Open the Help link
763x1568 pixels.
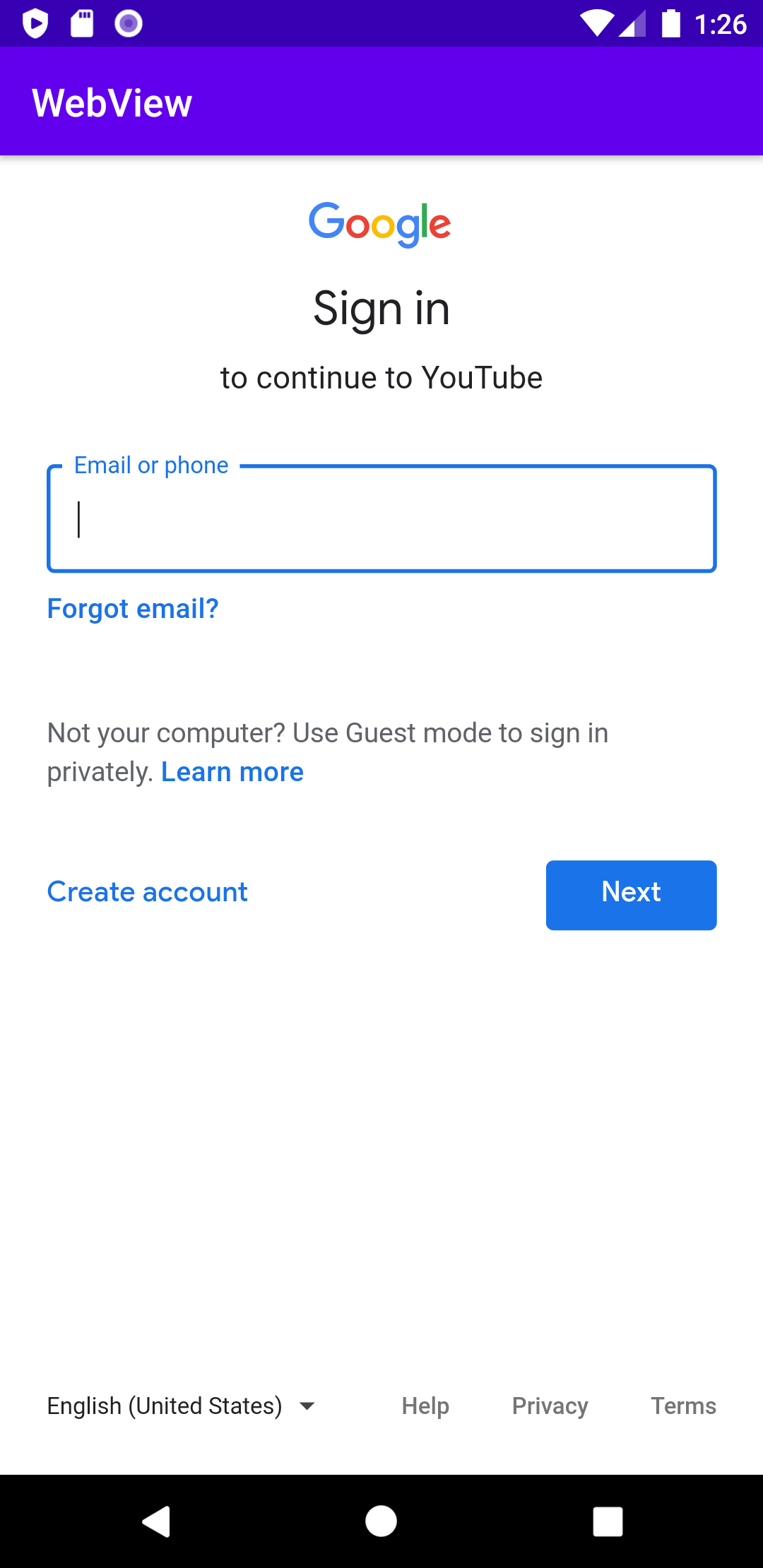pos(425,1406)
